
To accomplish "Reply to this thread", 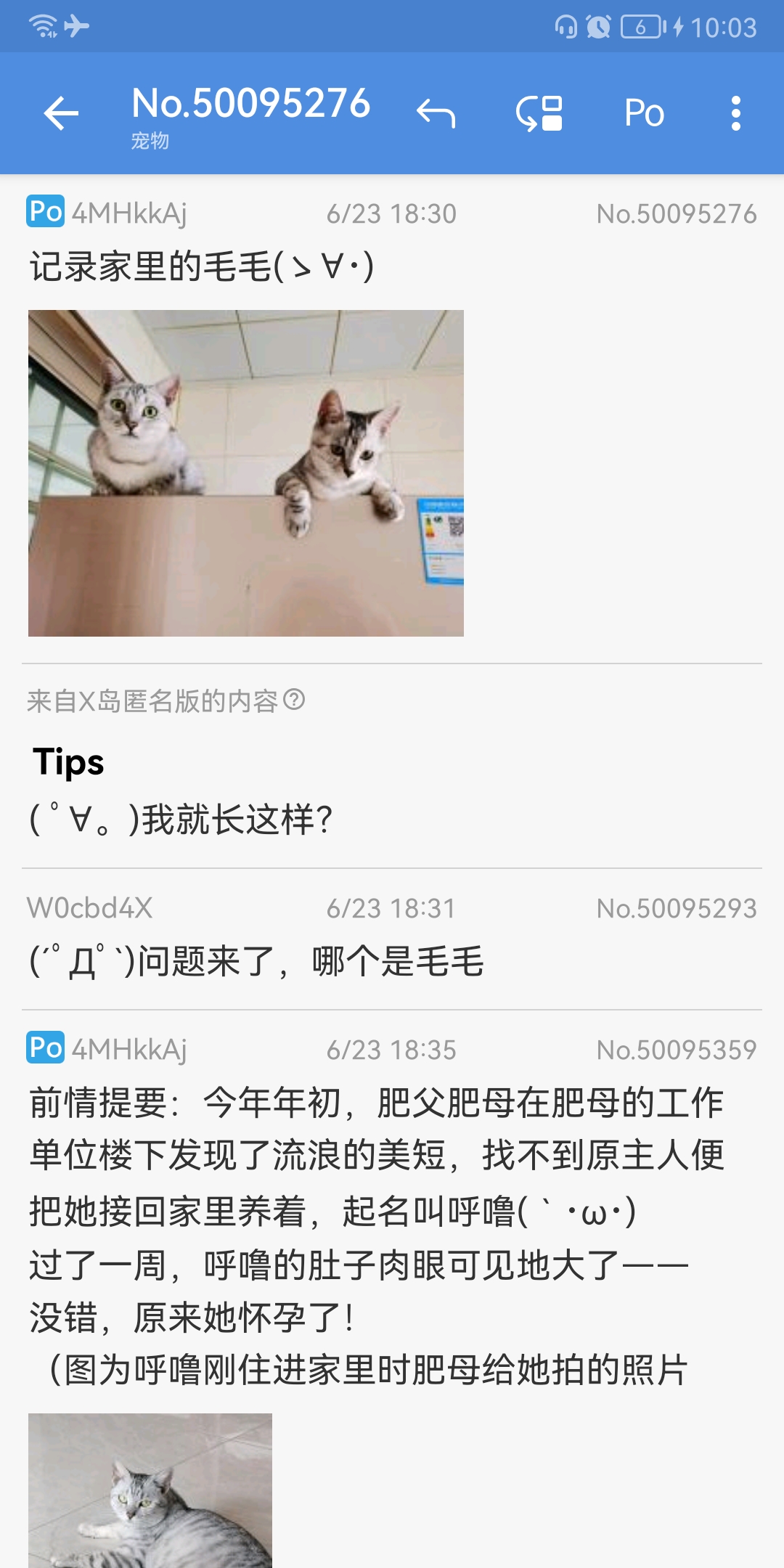I will point(436,114).
